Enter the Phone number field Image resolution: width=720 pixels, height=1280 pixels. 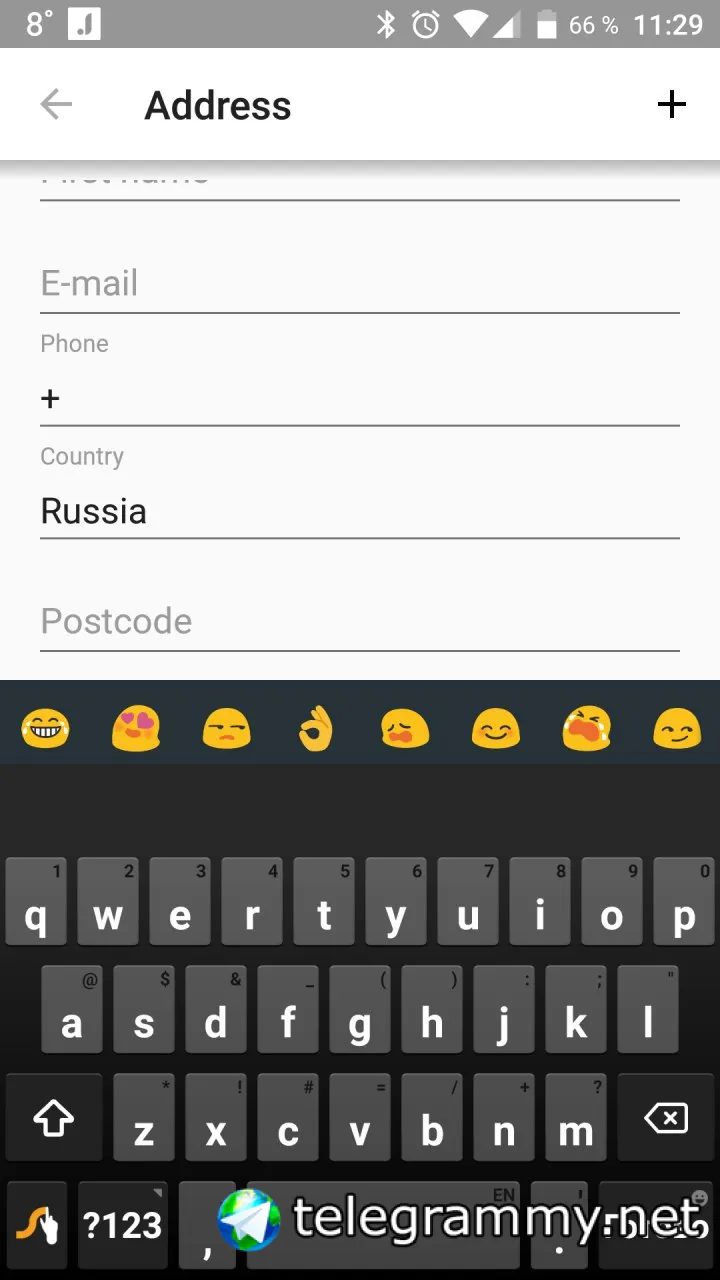360,398
